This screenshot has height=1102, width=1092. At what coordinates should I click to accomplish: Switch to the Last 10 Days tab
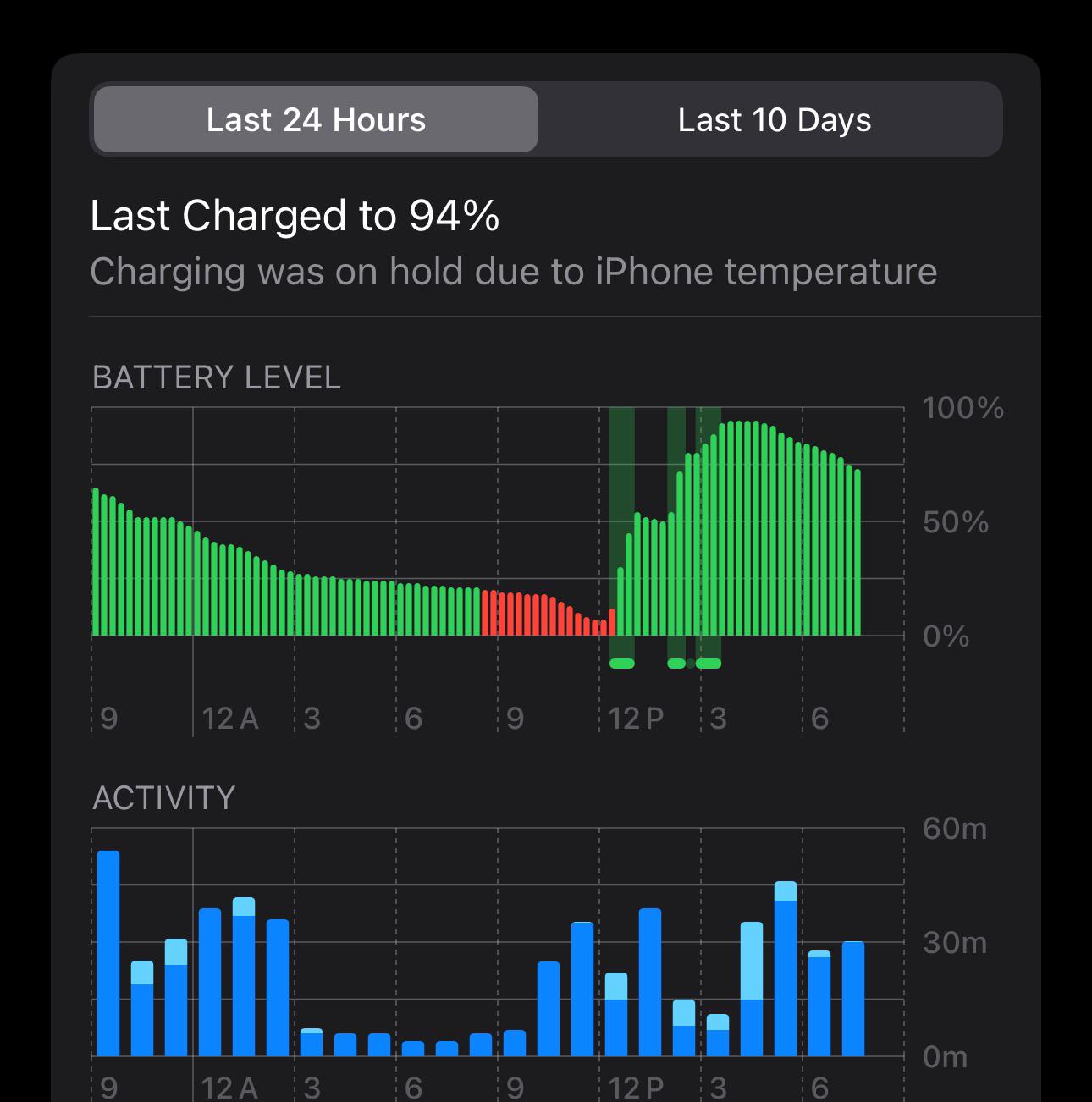tap(773, 119)
